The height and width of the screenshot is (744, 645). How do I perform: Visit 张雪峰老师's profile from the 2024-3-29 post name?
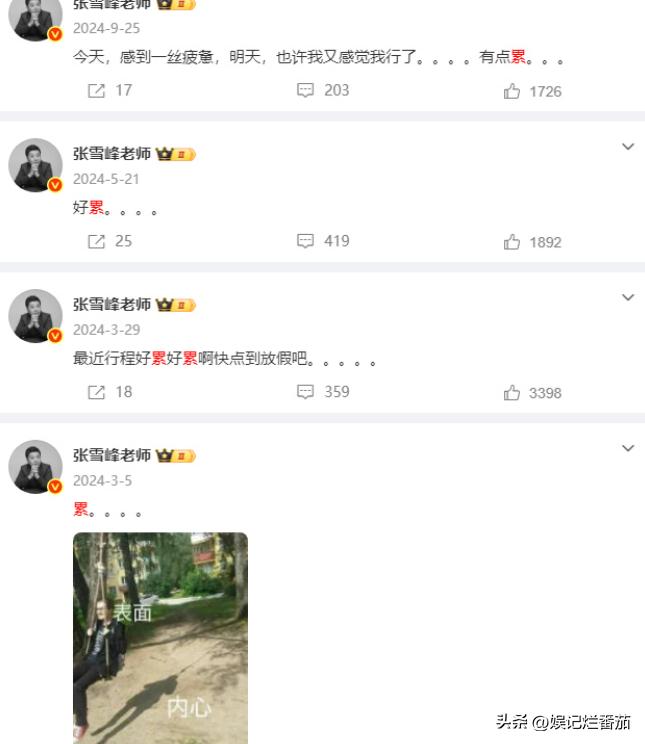coord(112,304)
